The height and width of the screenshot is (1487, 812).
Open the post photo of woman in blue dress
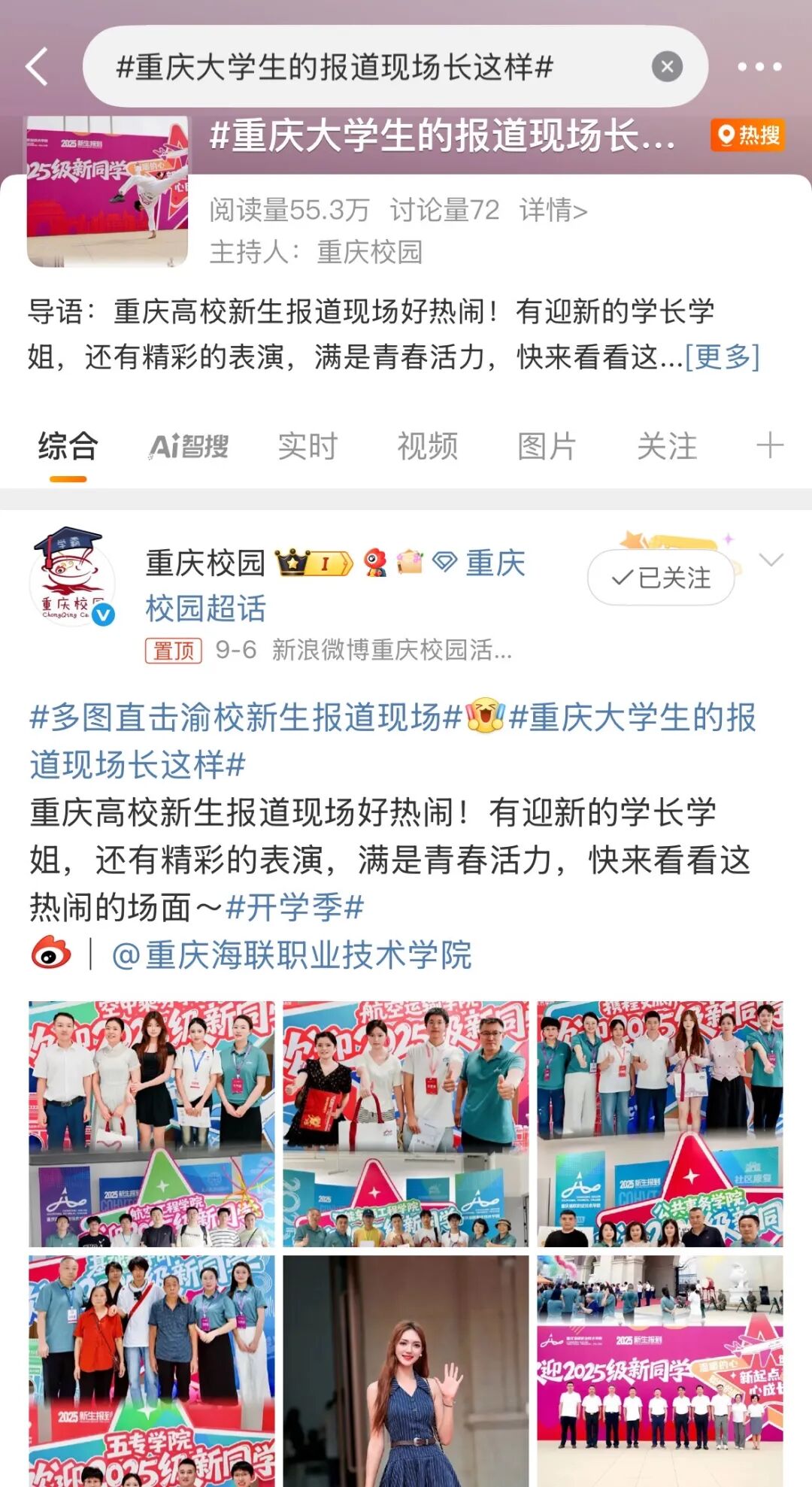click(406, 1370)
